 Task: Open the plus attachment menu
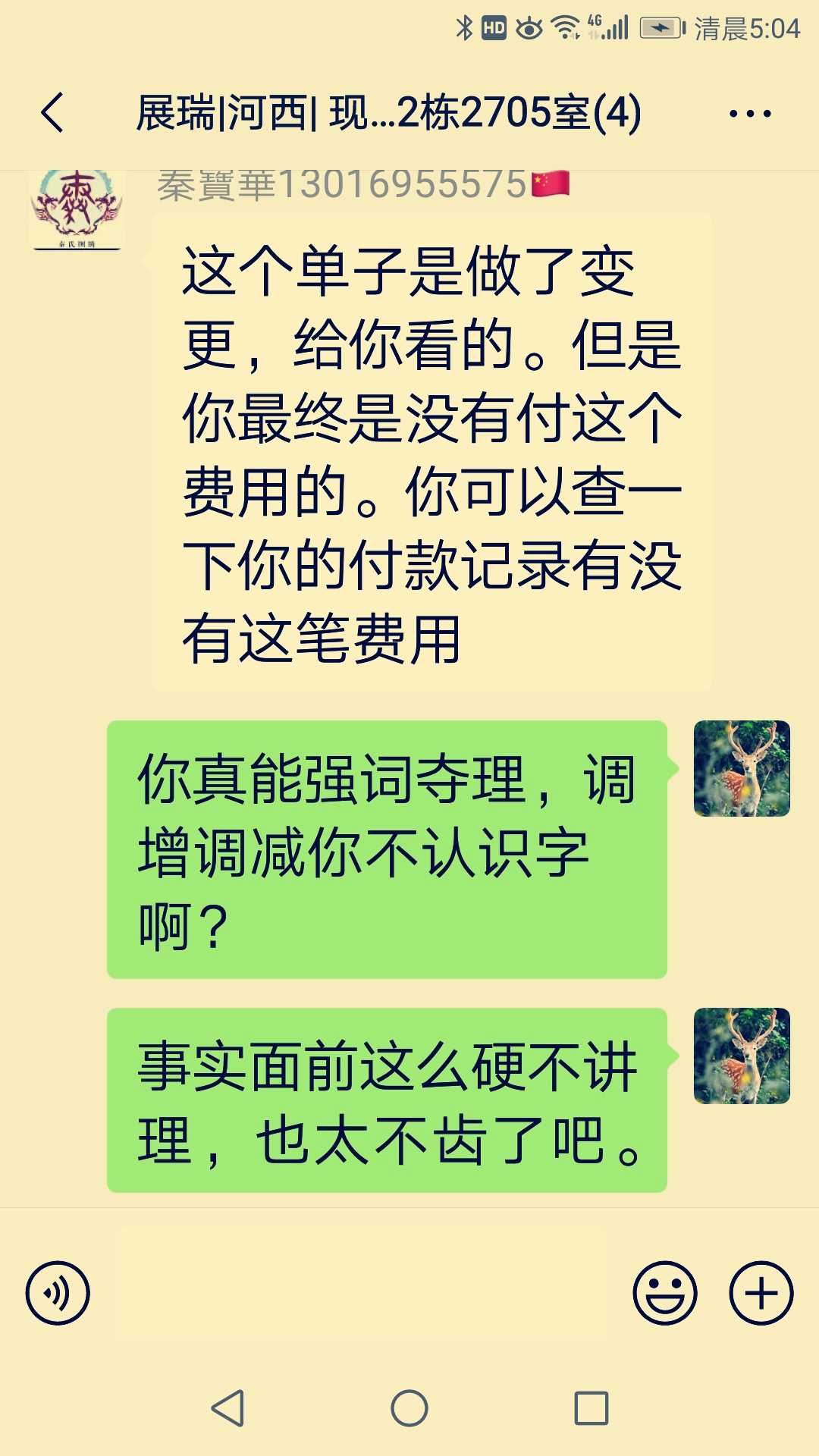761,1293
